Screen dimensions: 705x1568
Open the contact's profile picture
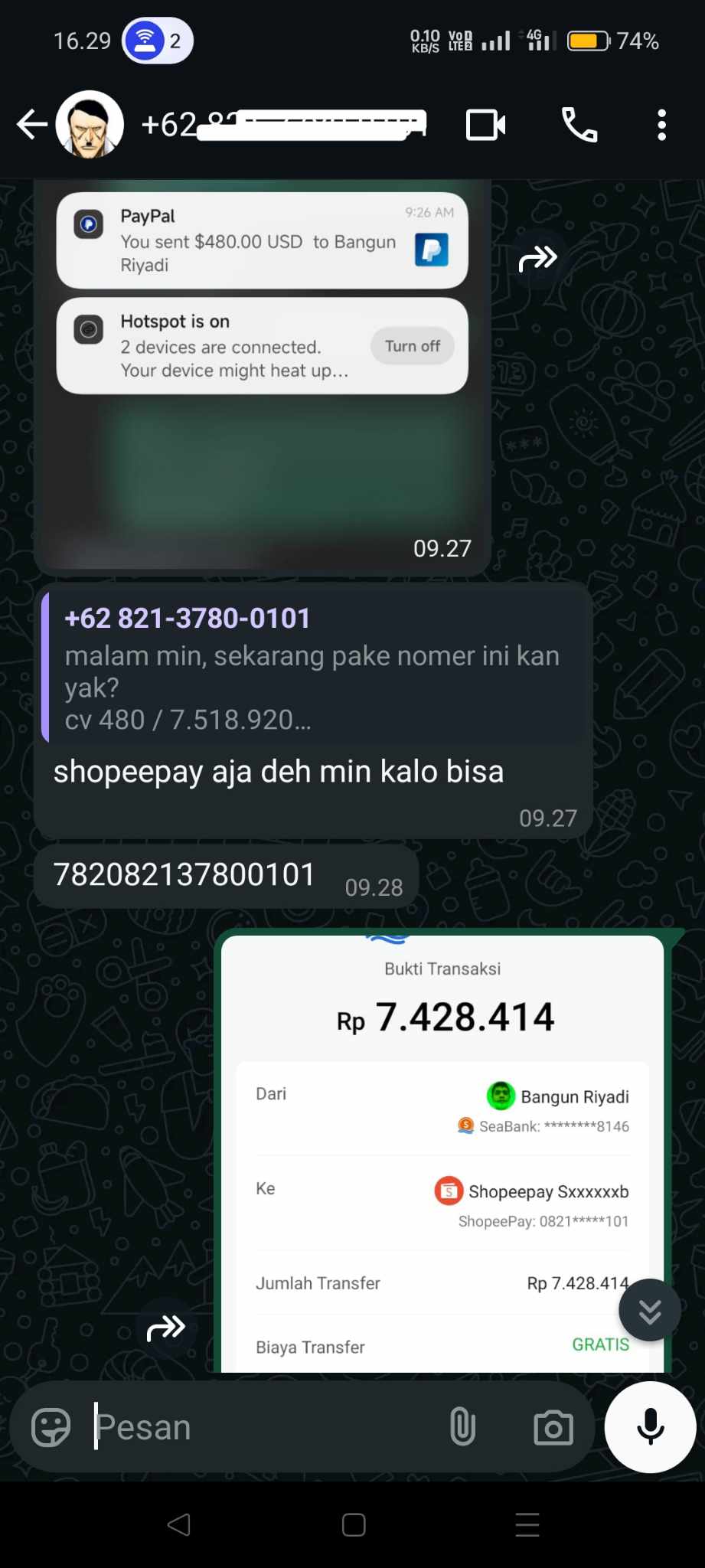(x=90, y=124)
